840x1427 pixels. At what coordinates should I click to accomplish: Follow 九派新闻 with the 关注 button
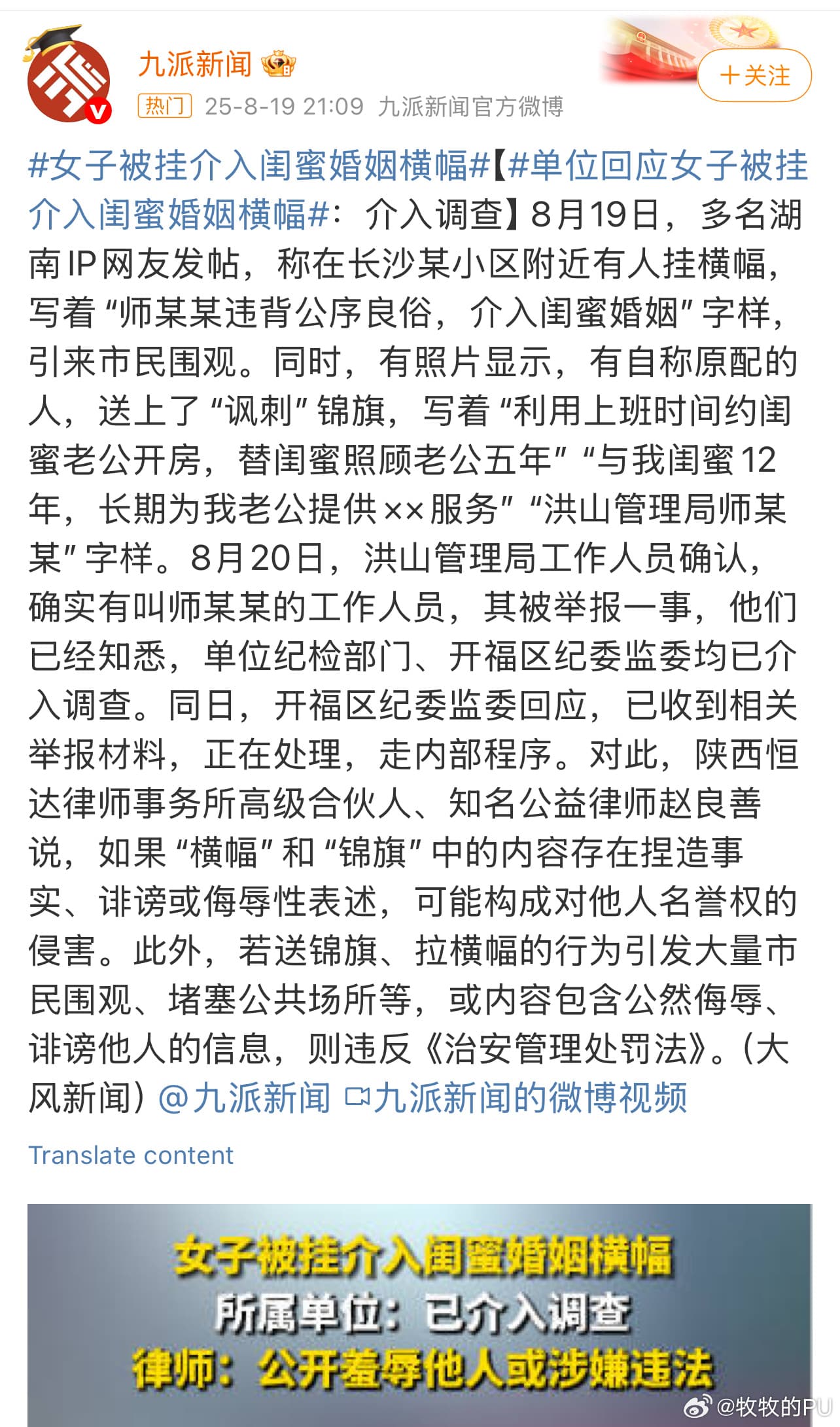(754, 76)
